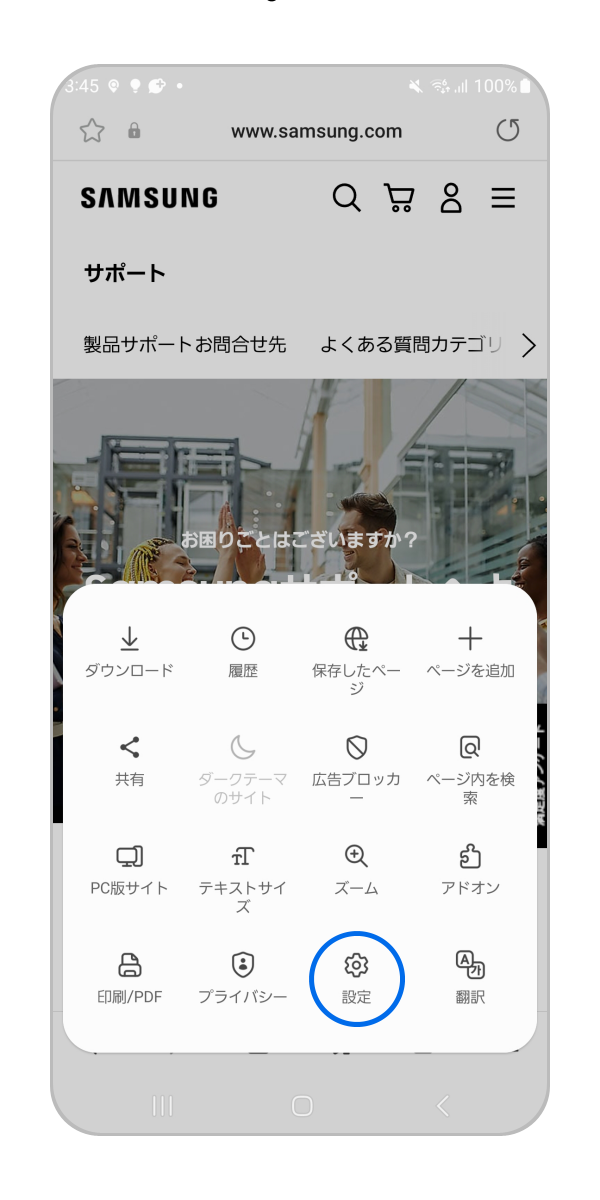Open browser settings (設定)
The height and width of the screenshot is (1200, 600).
coord(356,978)
